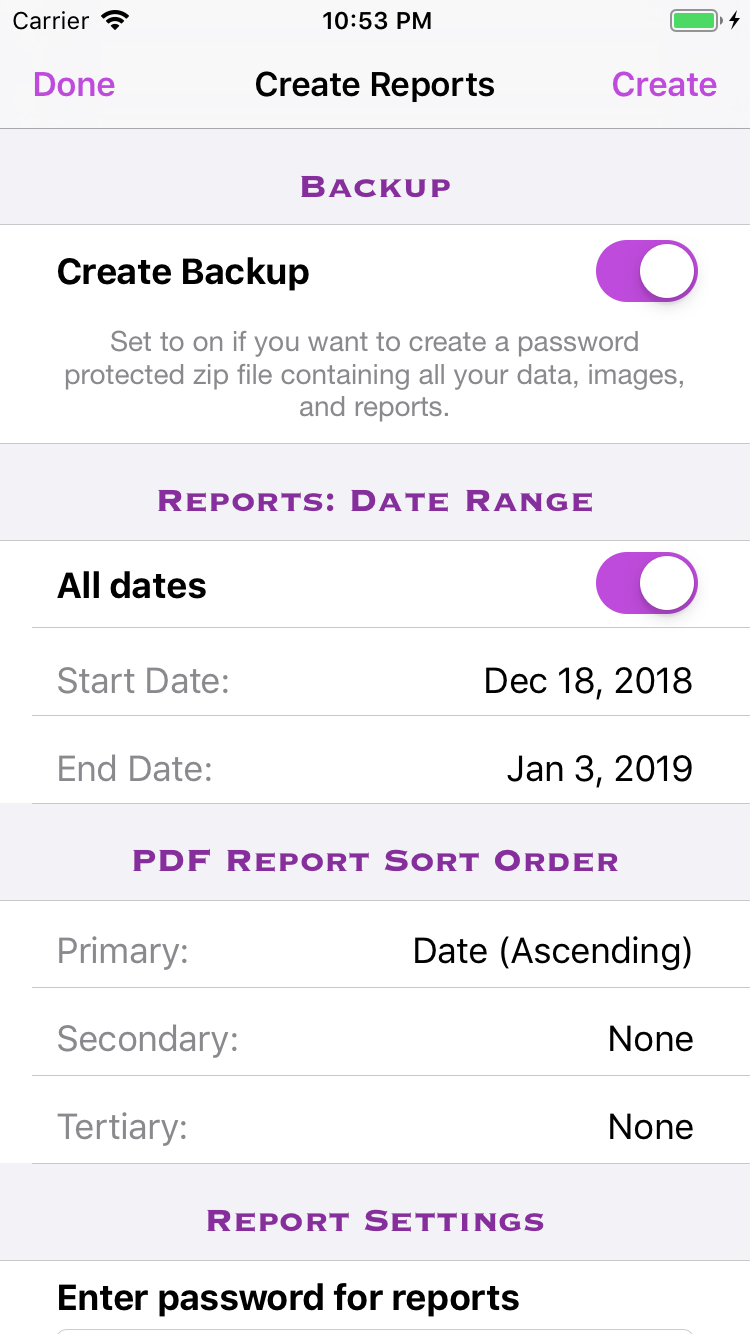Tap the report password entry field
This screenshot has height=1334, width=750.
pyautogui.click(x=375, y=1330)
